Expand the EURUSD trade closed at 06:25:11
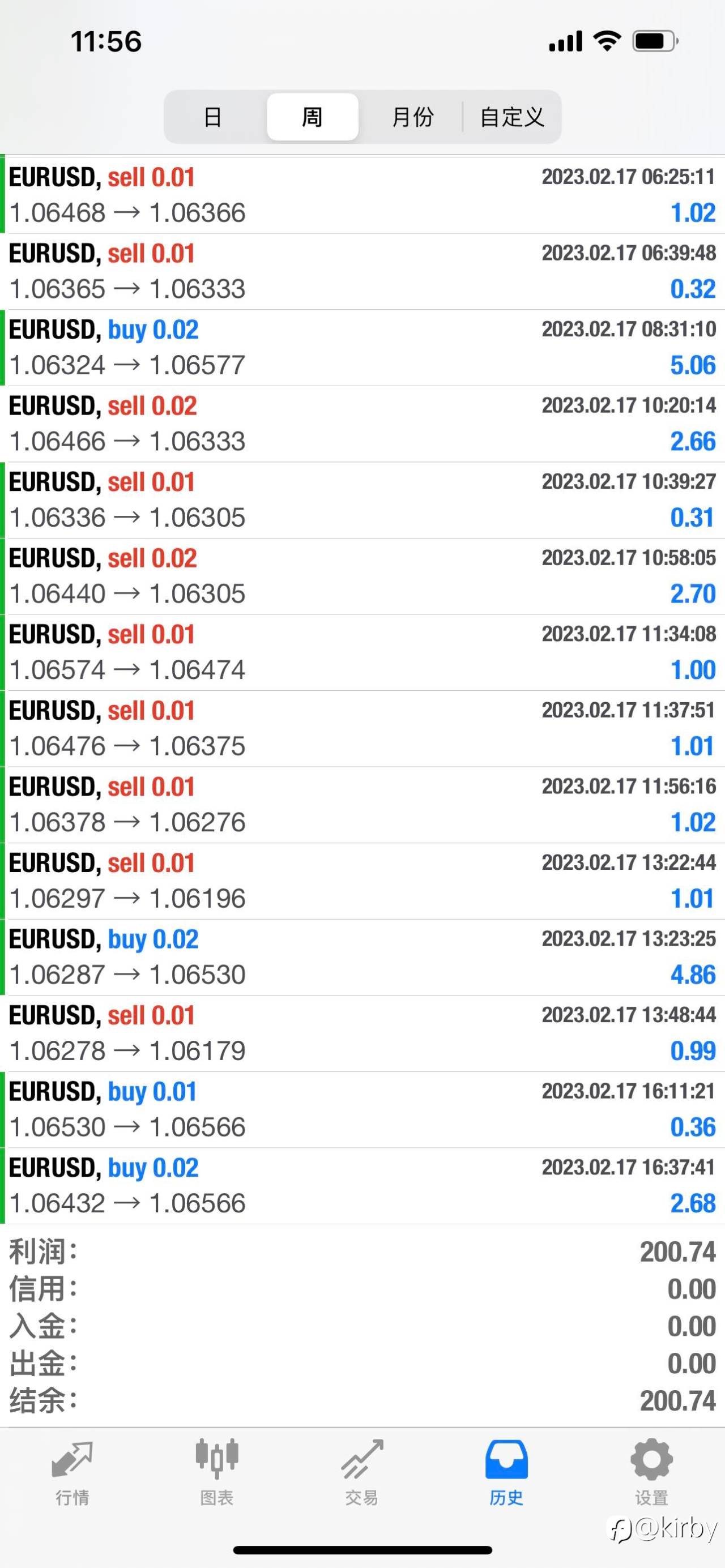Viewport: 725px width, 1568px height. tap(362, 195)
